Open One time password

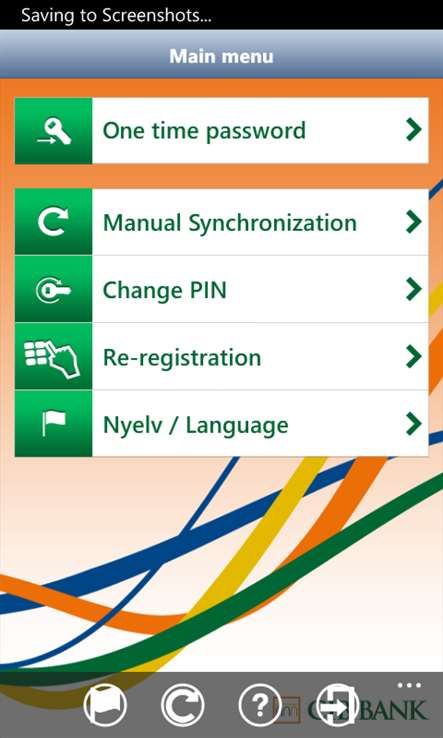pos(221,130)
